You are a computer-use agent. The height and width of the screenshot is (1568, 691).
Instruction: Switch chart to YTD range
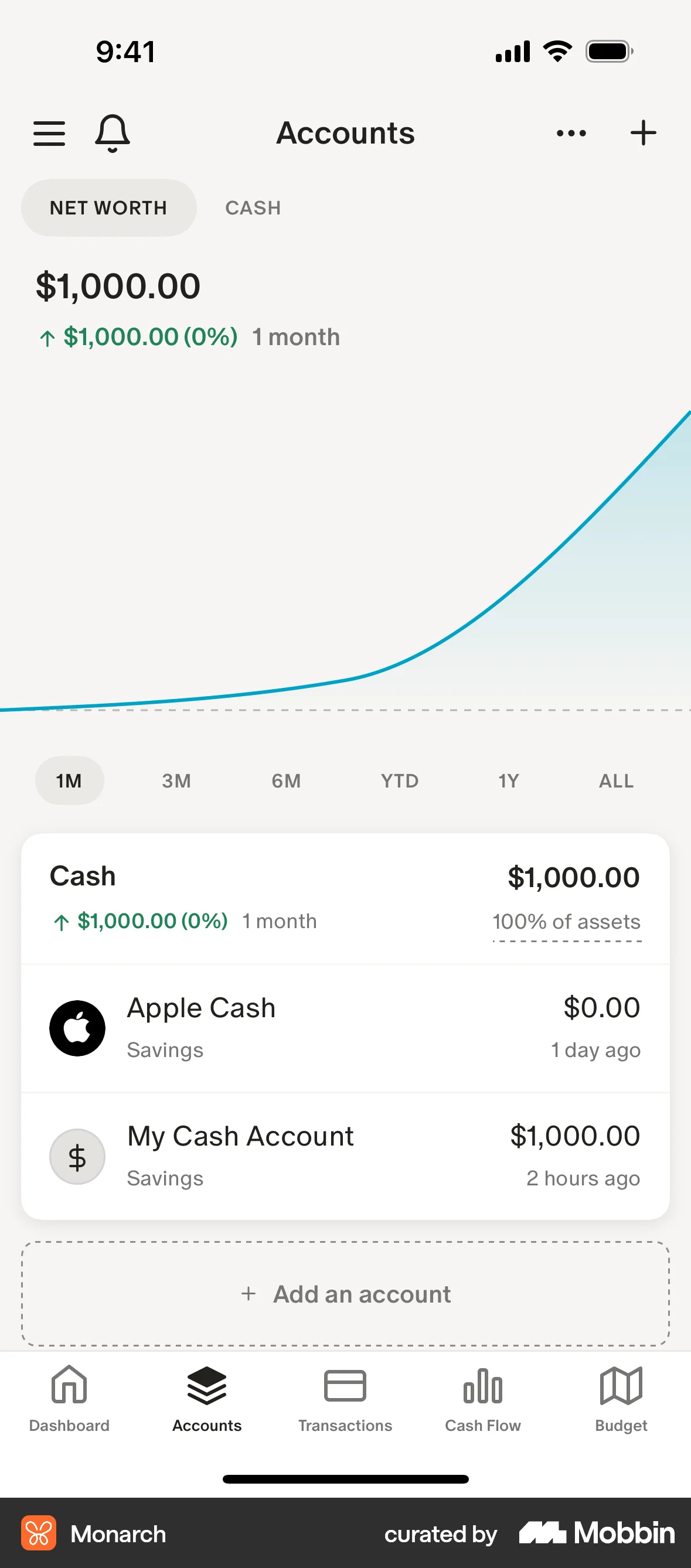399,780
